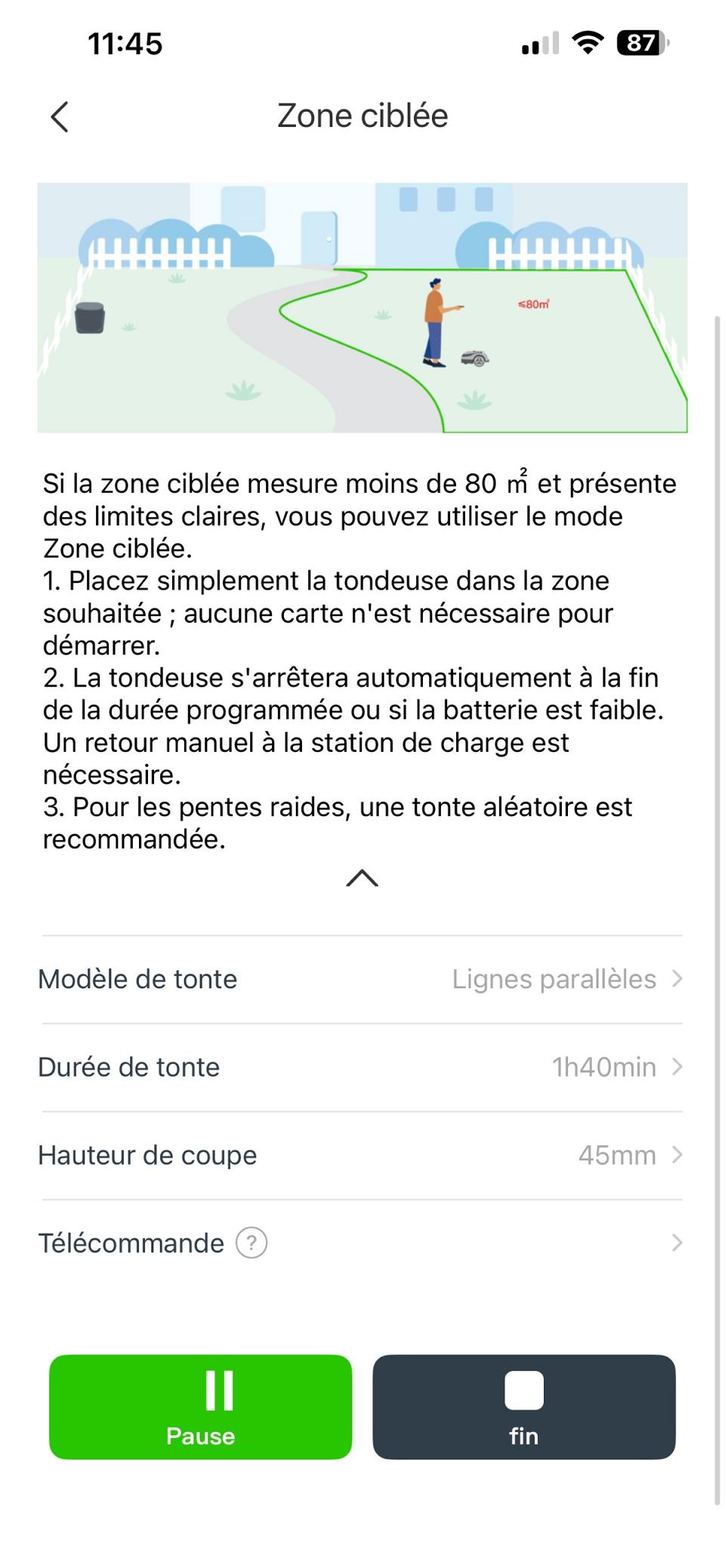This screenshot has width=725, height=1568.
Task: Go back from Zone ciblée
Action: 60,117
